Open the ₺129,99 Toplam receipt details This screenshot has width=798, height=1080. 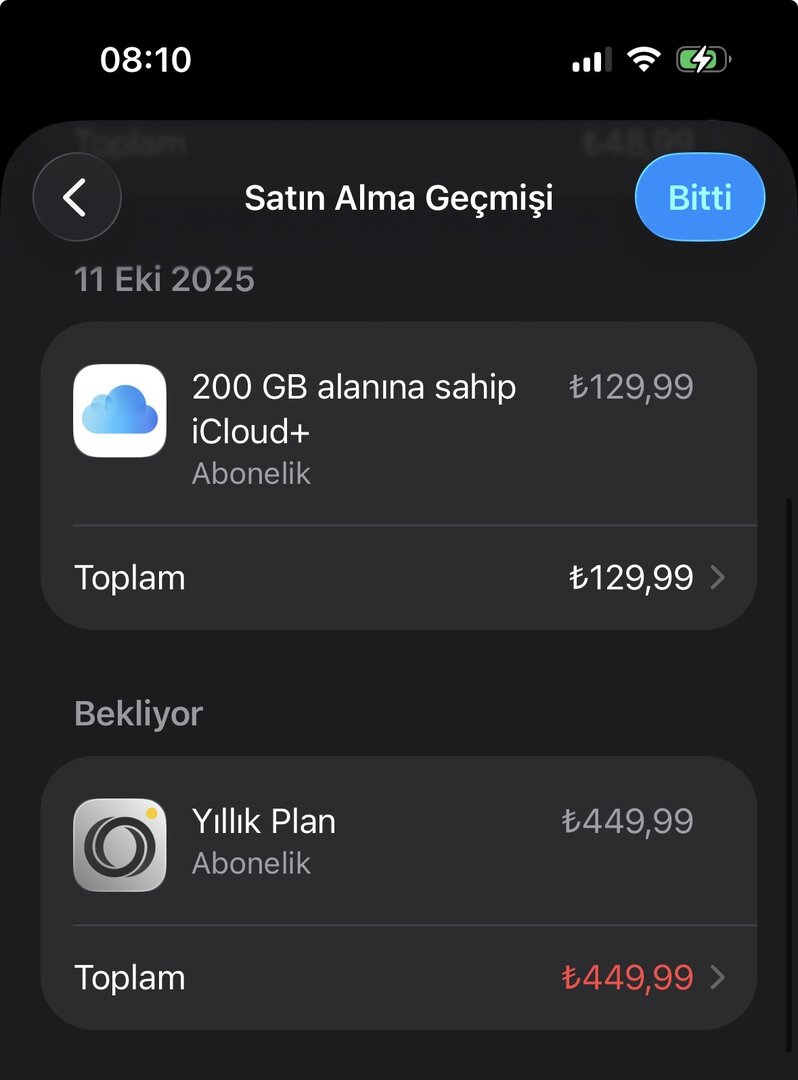pos(400,578)
